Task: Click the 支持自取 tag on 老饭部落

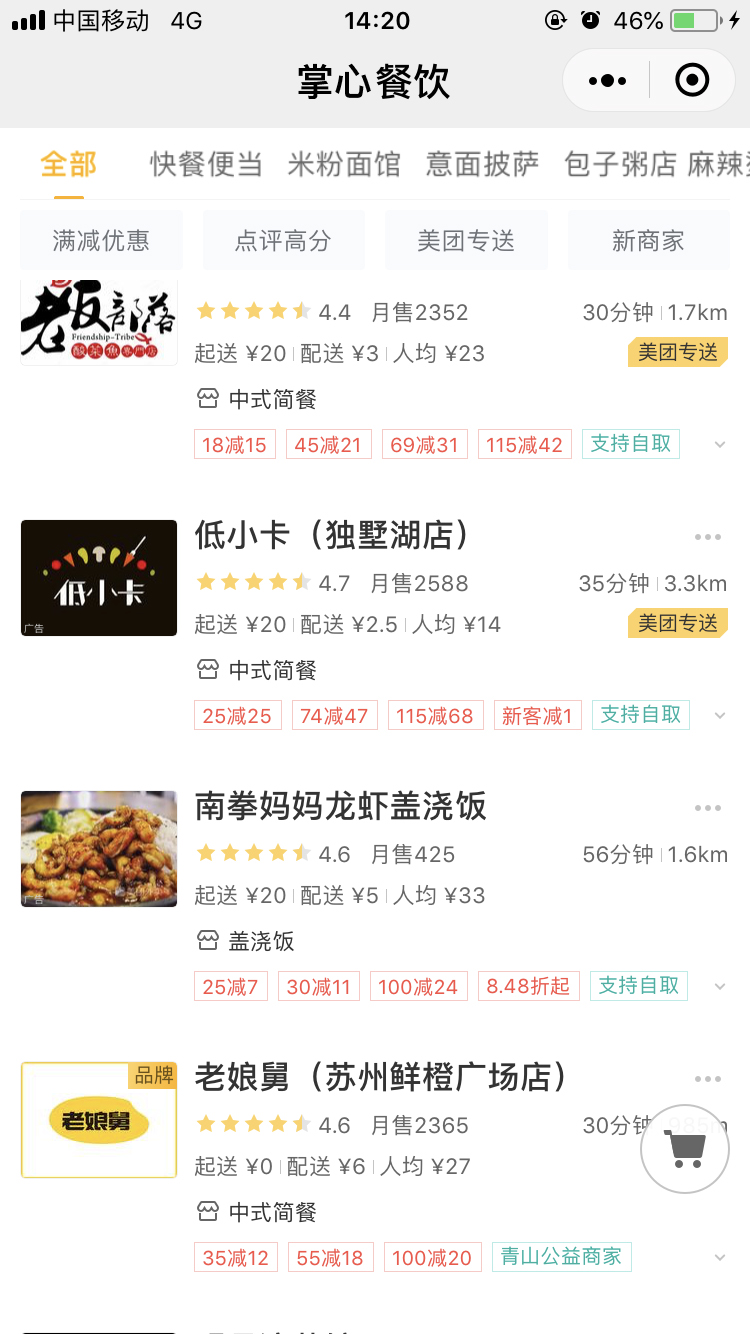Action: (630, 443)
